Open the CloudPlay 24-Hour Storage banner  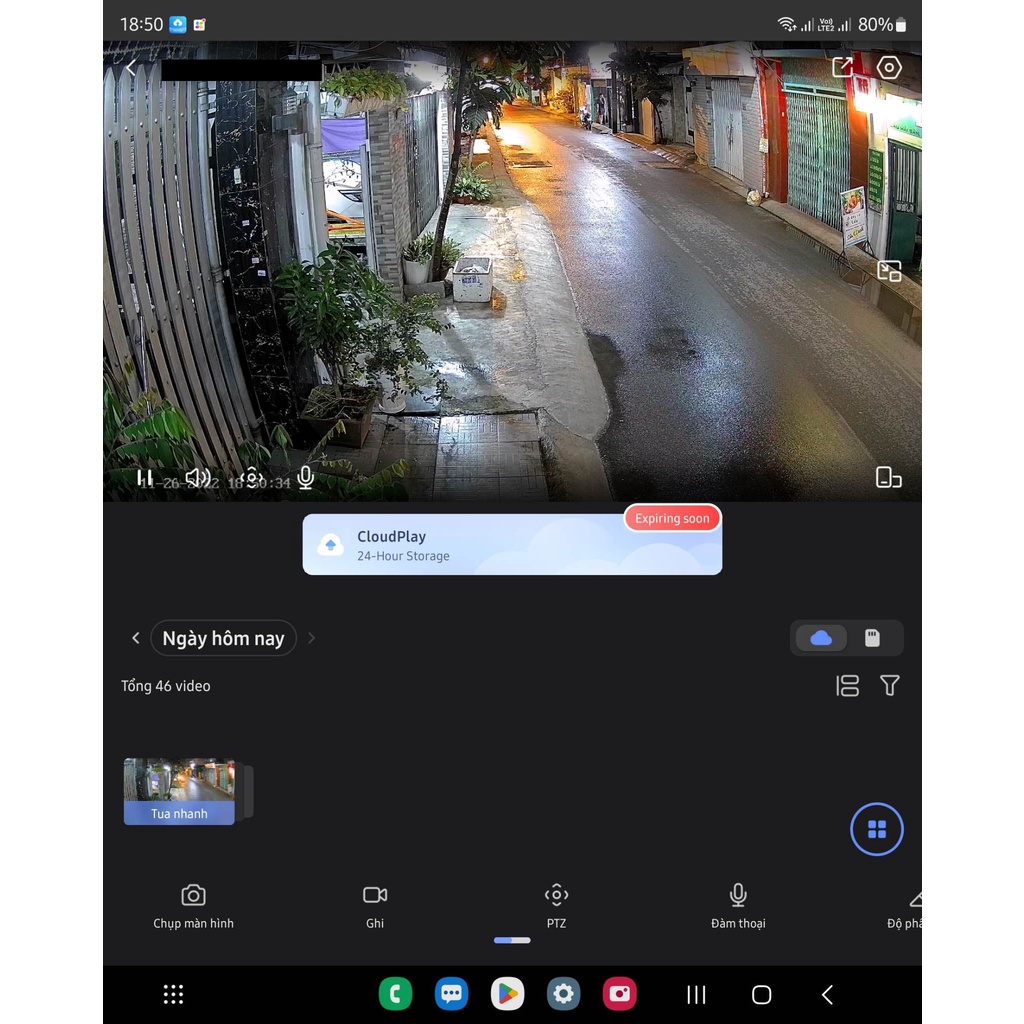pos(512,545)
